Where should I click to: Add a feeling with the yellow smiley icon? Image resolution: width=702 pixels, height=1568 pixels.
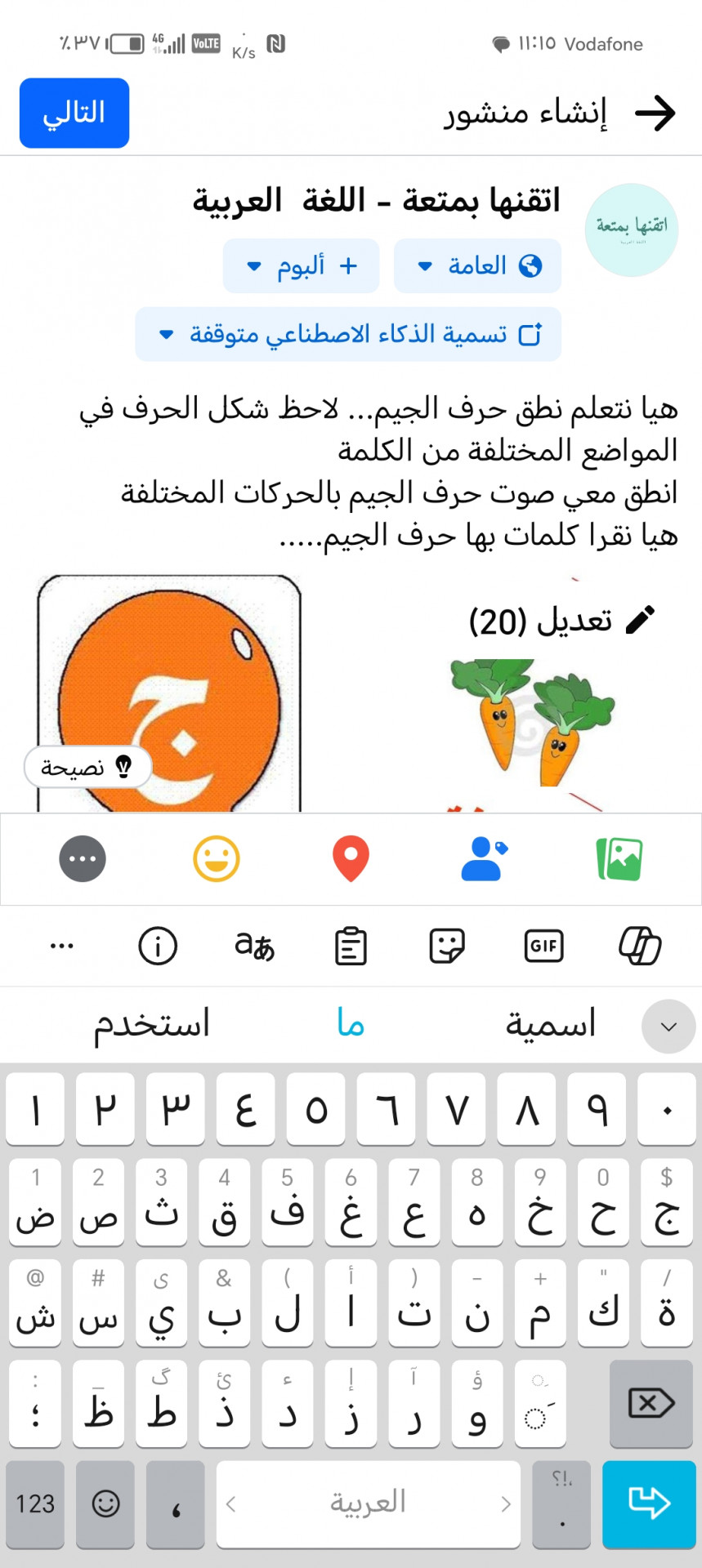pyautogui.click(x=217, y=859)
